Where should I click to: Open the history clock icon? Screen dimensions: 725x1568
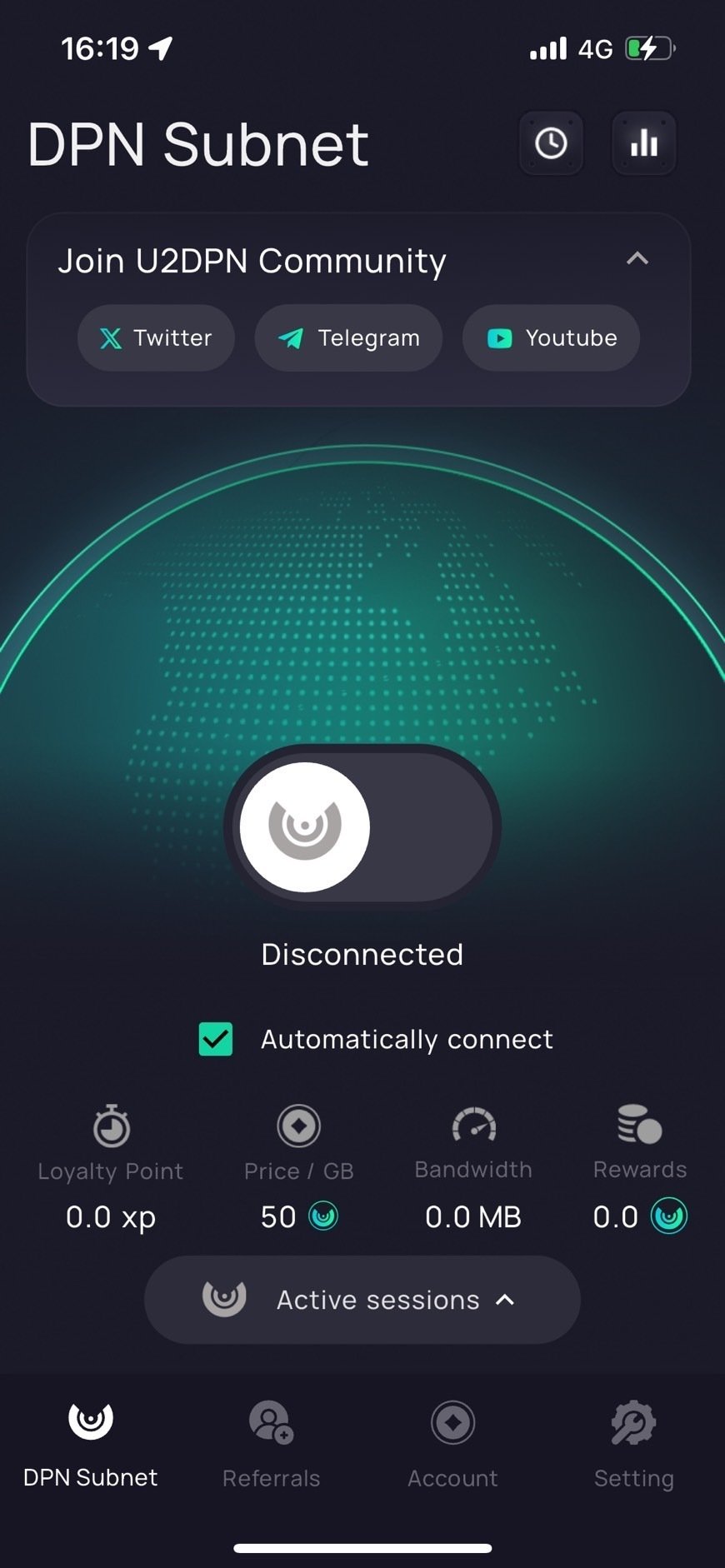551,143
